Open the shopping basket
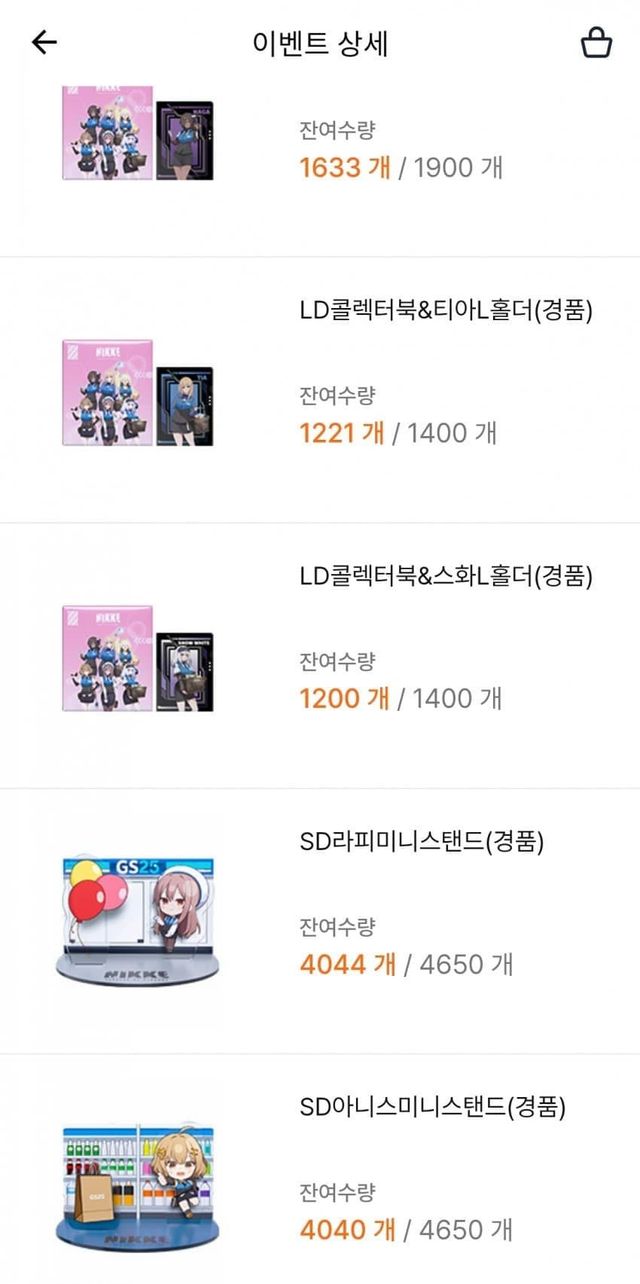Image resolution: width=640 pixels, height=1284 pixels. pos(596,42)
